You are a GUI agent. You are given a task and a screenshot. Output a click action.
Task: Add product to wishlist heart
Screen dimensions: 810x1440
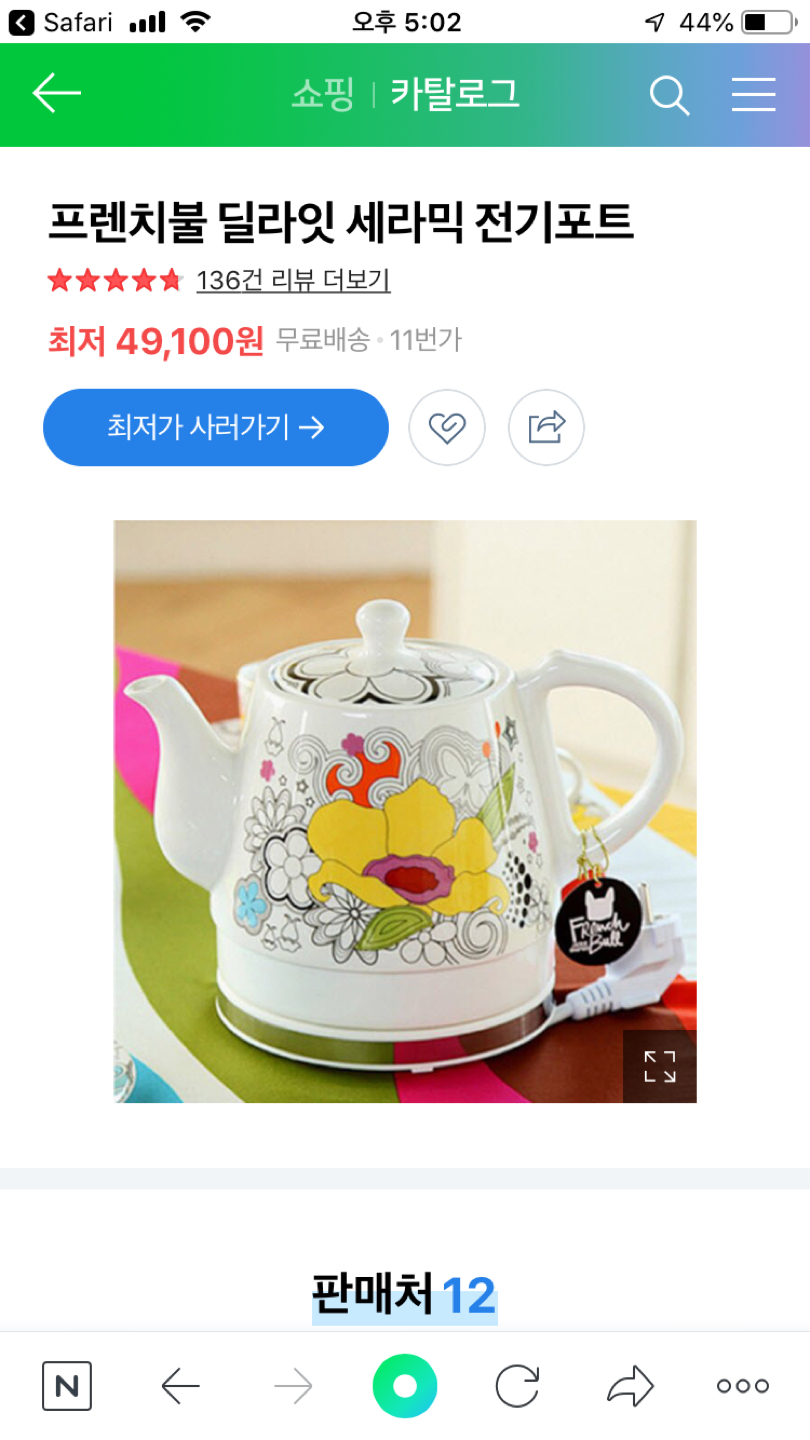[x=447, y=428]
